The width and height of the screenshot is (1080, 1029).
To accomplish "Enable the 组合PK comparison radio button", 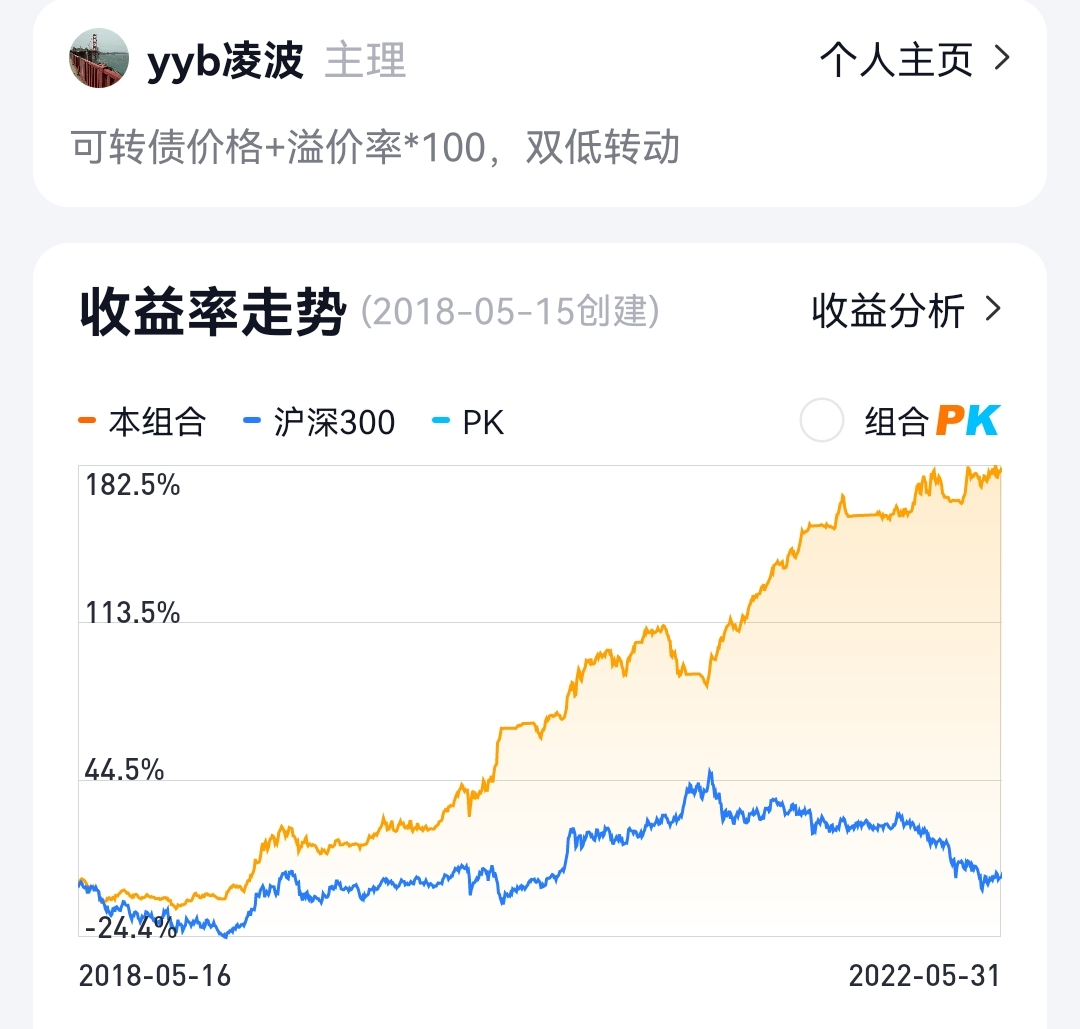I will click(822, 422).
